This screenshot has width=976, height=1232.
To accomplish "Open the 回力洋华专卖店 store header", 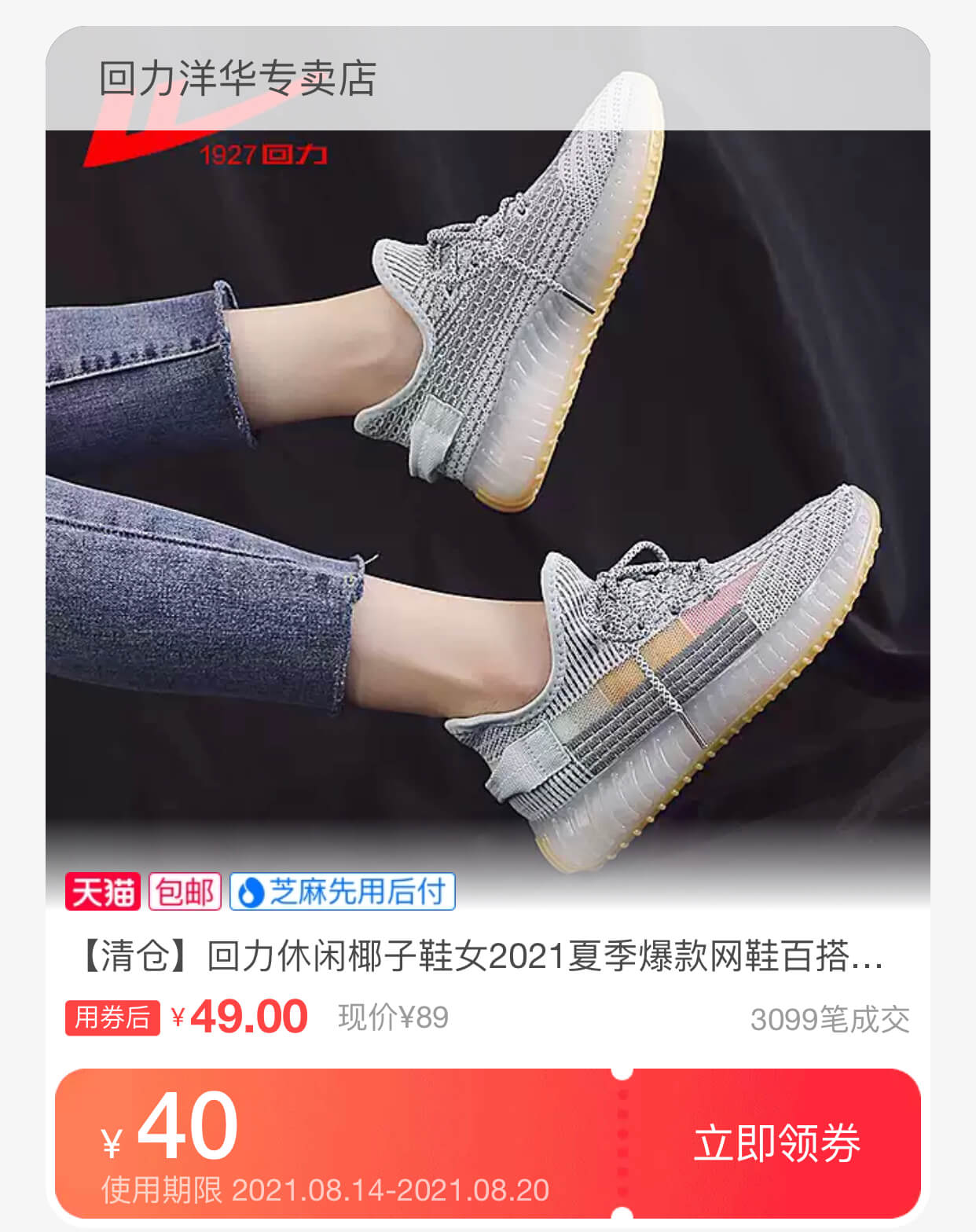I will 237,79.
